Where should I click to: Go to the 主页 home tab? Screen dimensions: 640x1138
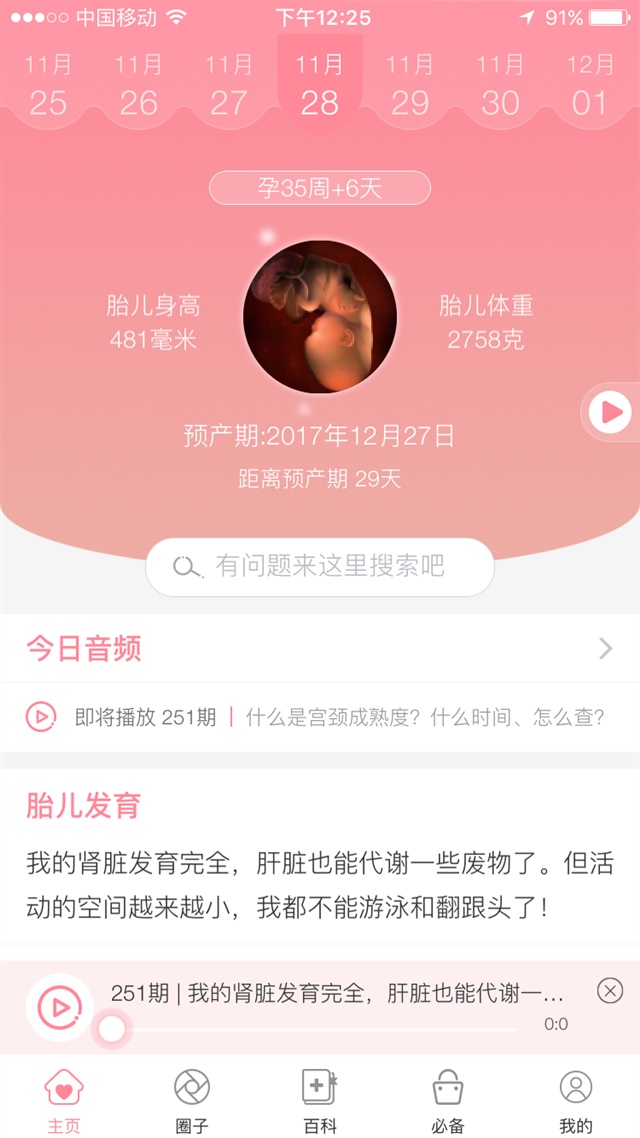coord(64,1099)
